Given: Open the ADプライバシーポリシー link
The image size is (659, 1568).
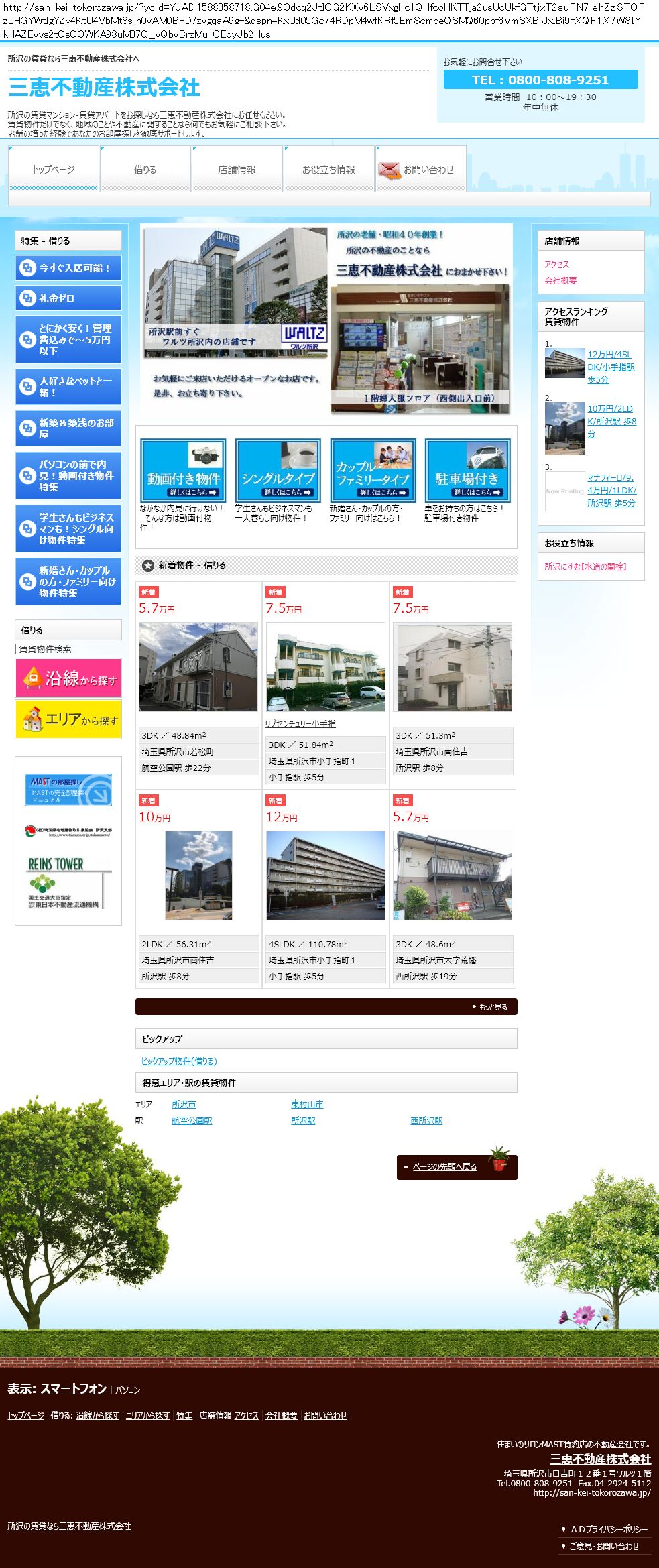Looking at the screenshot, I should coord(609,1529).
